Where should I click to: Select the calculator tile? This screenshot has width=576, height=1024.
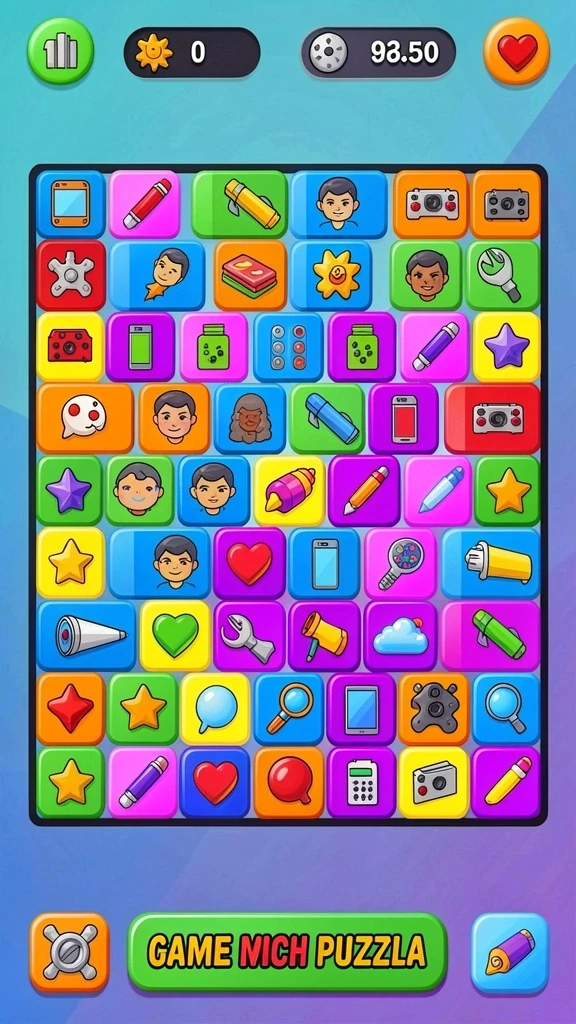362,782
